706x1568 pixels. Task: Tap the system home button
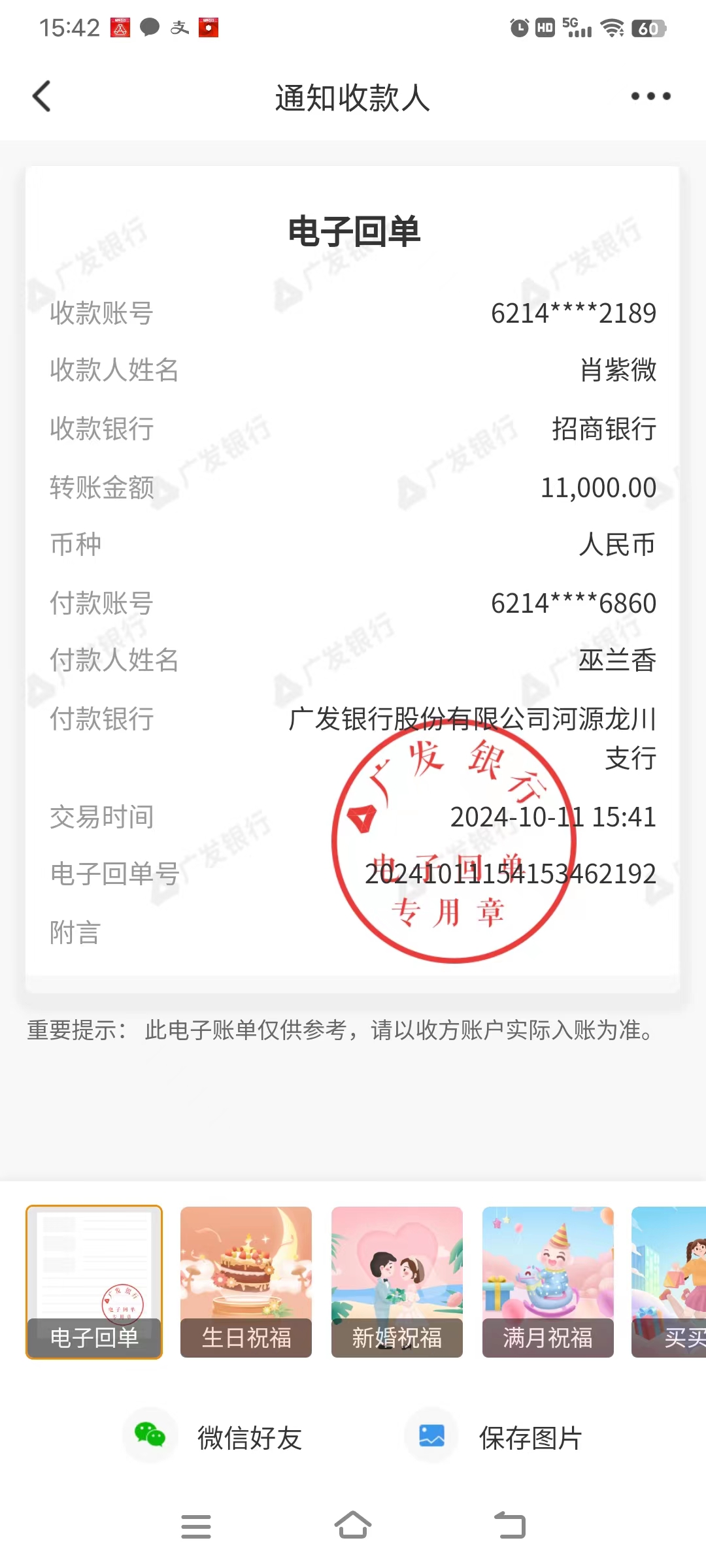point(353,1526)
